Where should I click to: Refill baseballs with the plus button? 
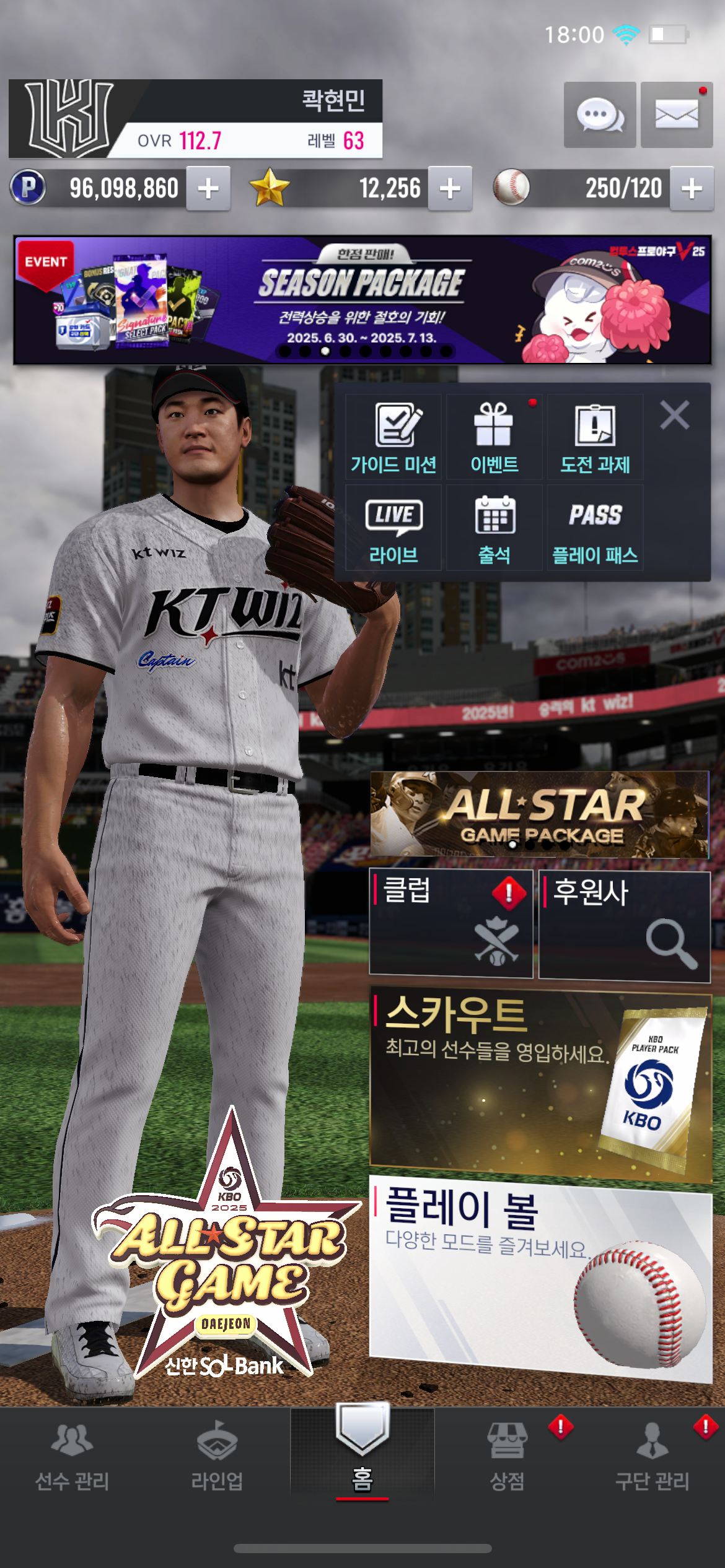pyautogui.click(x=692, y=188)
